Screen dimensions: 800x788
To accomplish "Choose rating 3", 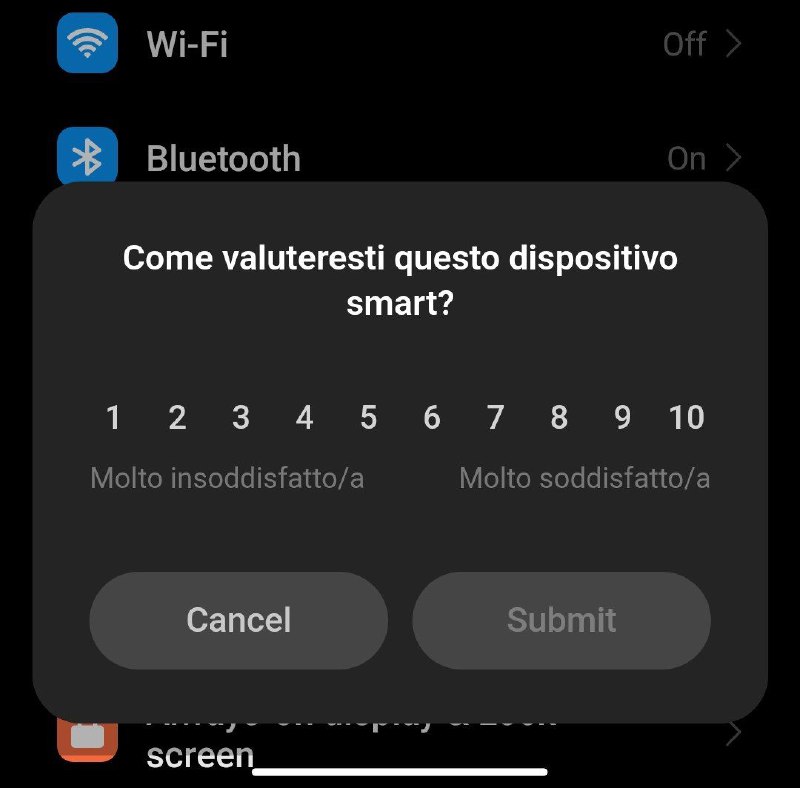I will (x=240, y=418).
